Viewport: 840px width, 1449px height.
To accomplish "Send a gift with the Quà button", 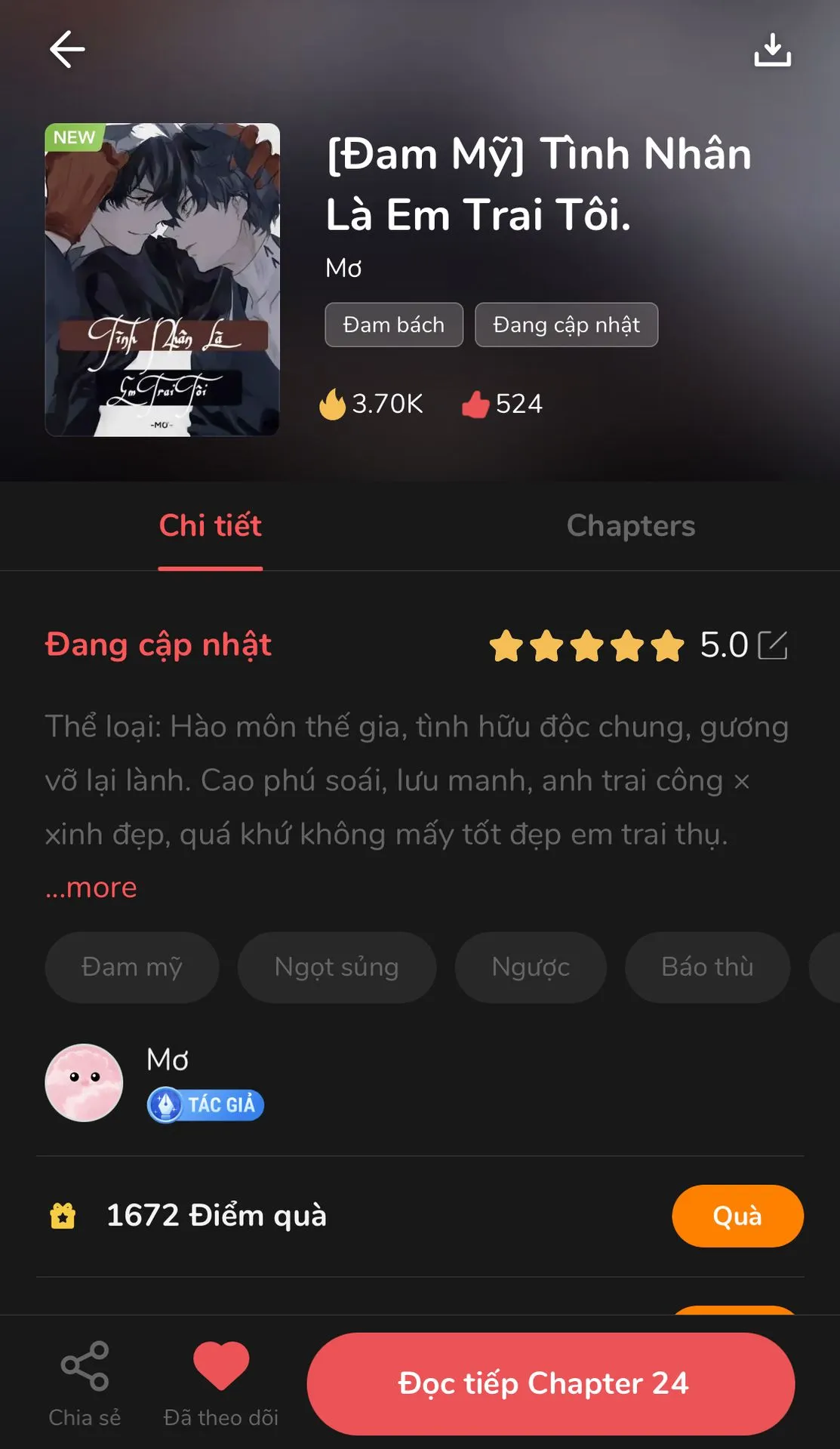I will (737, 1216).
